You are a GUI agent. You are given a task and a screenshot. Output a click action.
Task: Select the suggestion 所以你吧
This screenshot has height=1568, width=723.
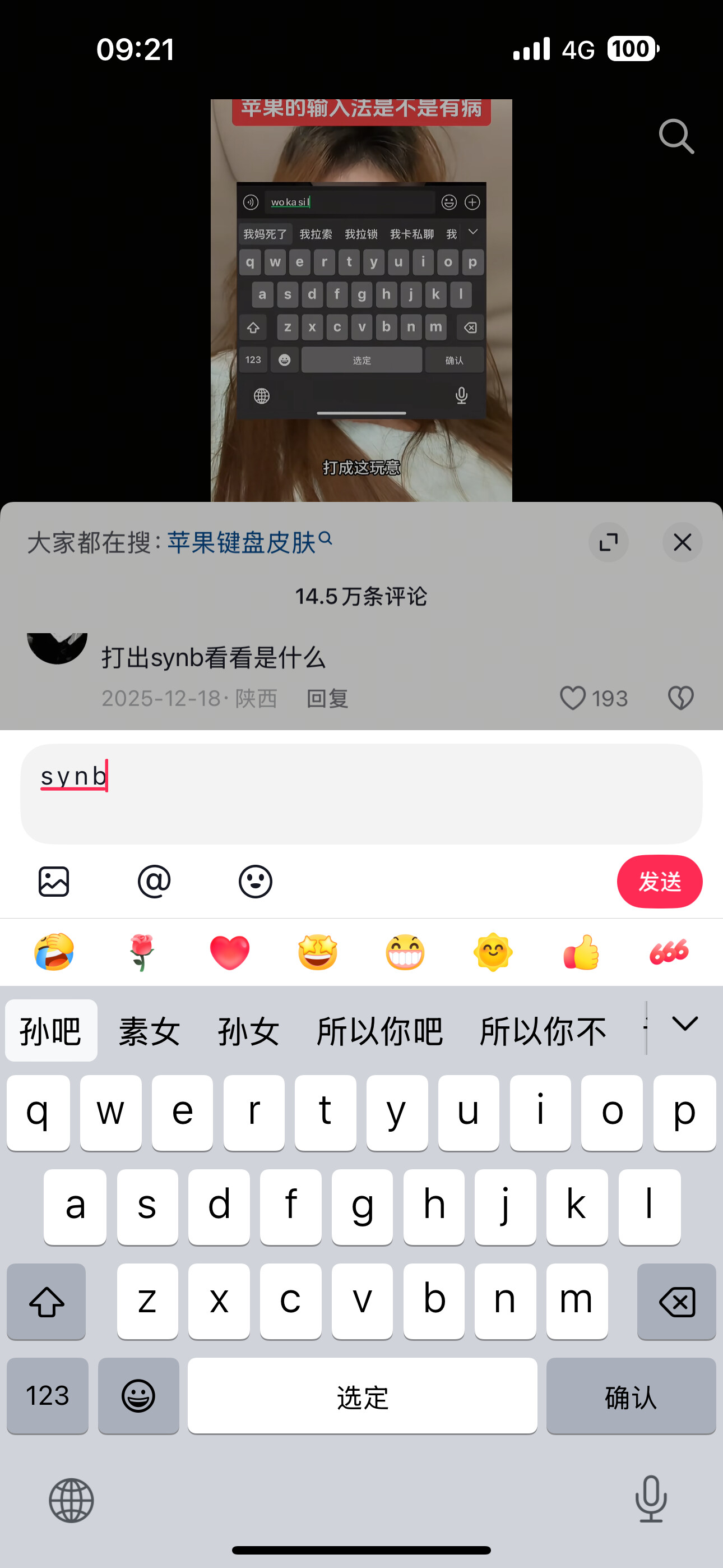[x=379, y=1031]
